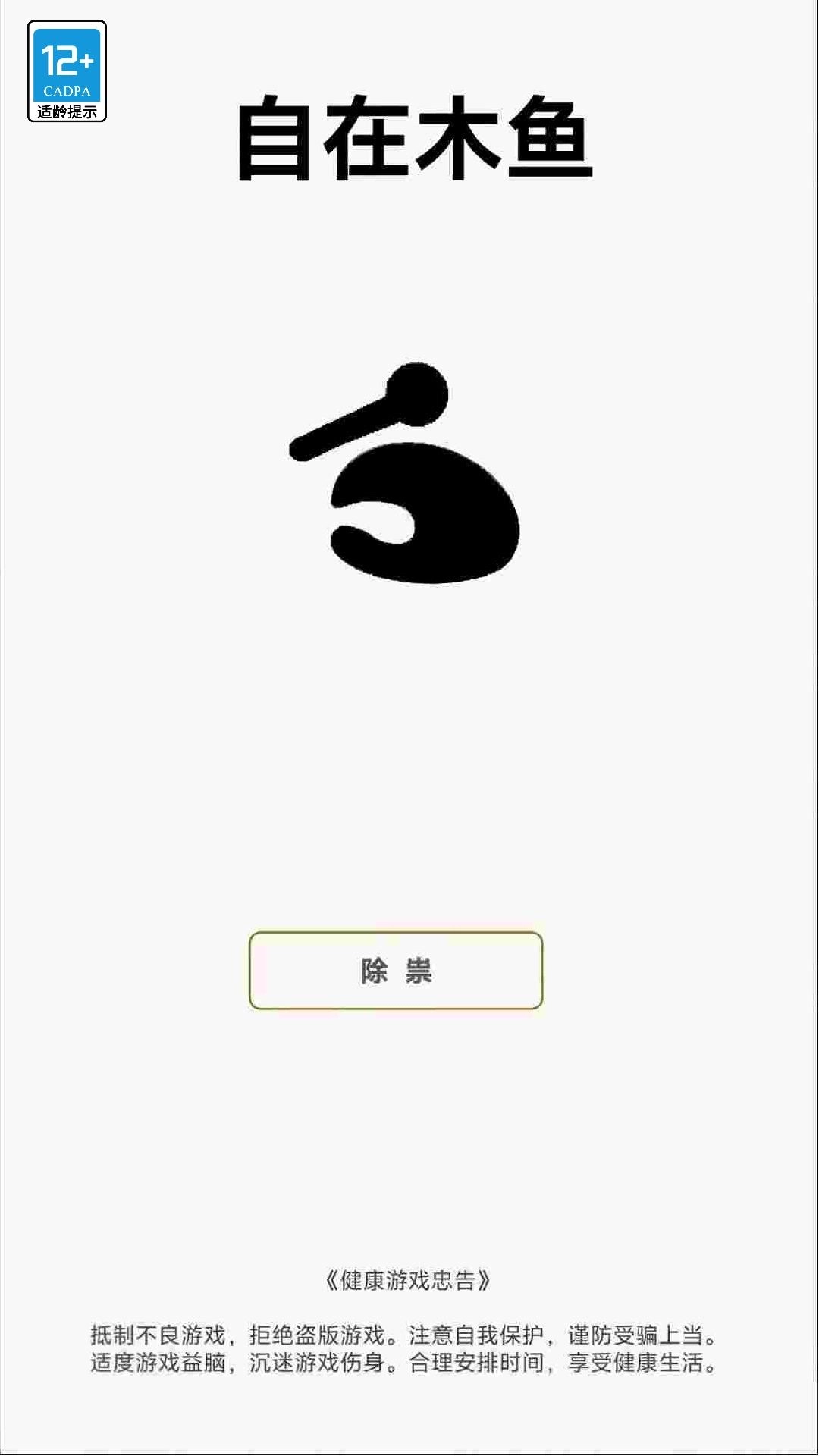
Task: Click the 除 character on the button
Action: point(375,968)
